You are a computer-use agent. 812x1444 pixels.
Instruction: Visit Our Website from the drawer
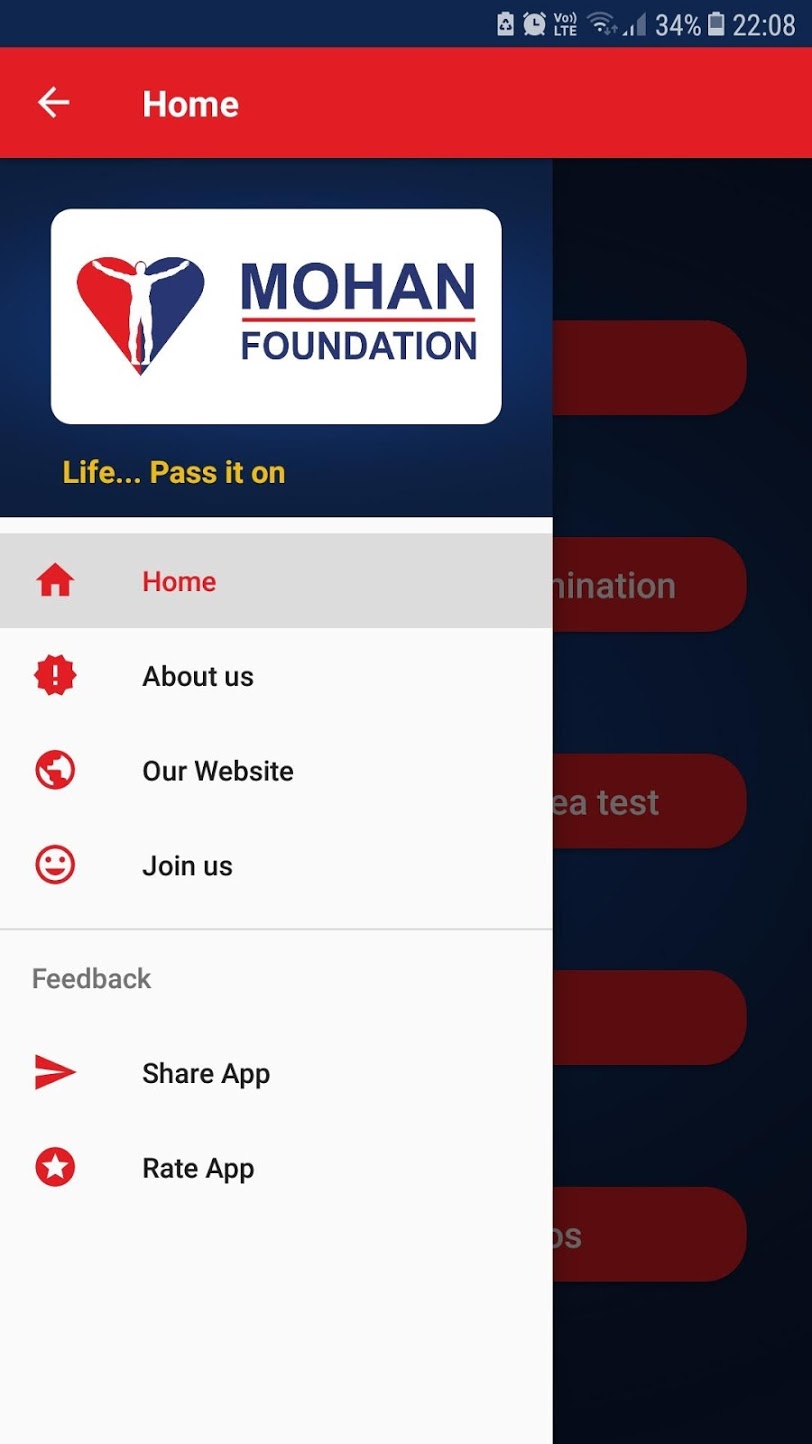[x=217, y=771]
